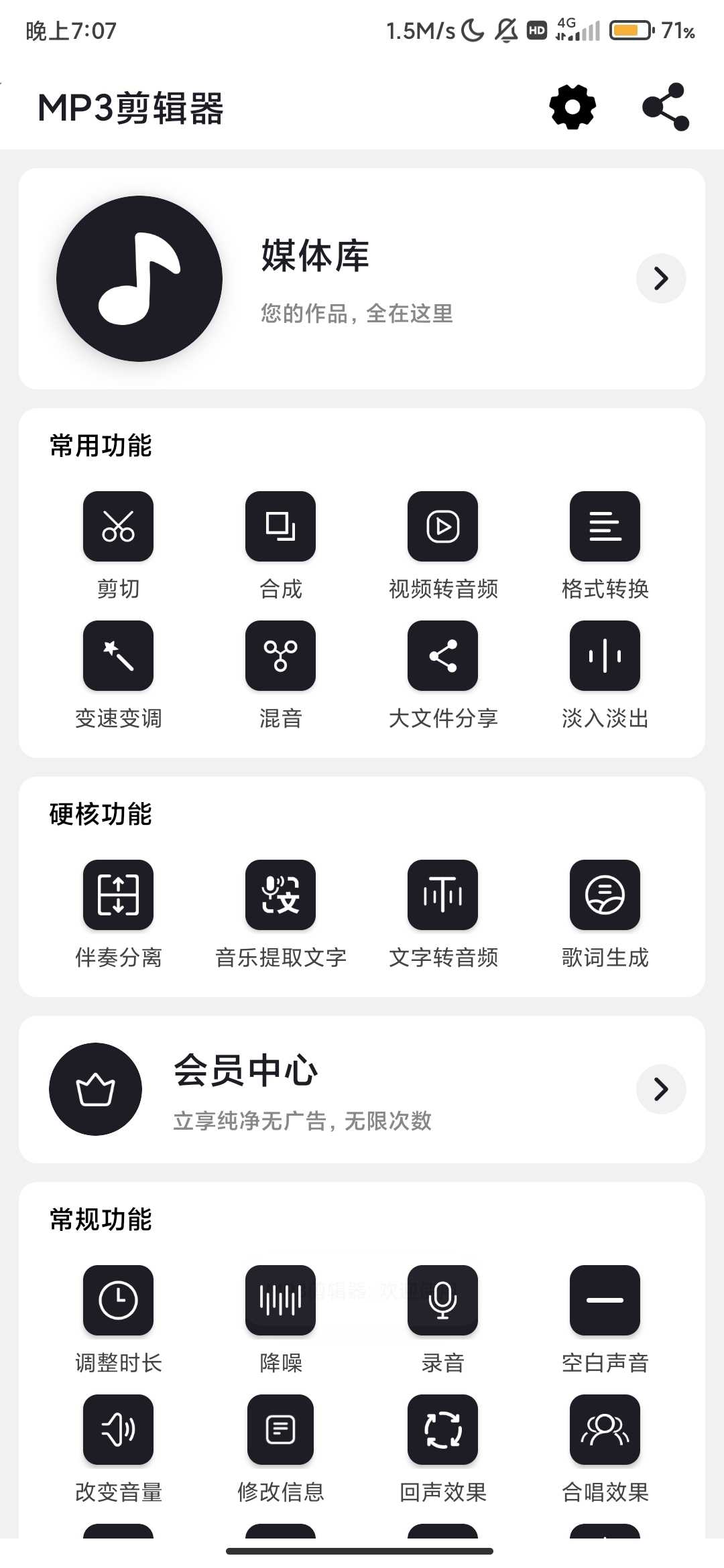The height and width of the screenshot is (1568, 724).
Task: Start 录音 recording
Action: 442,1301
